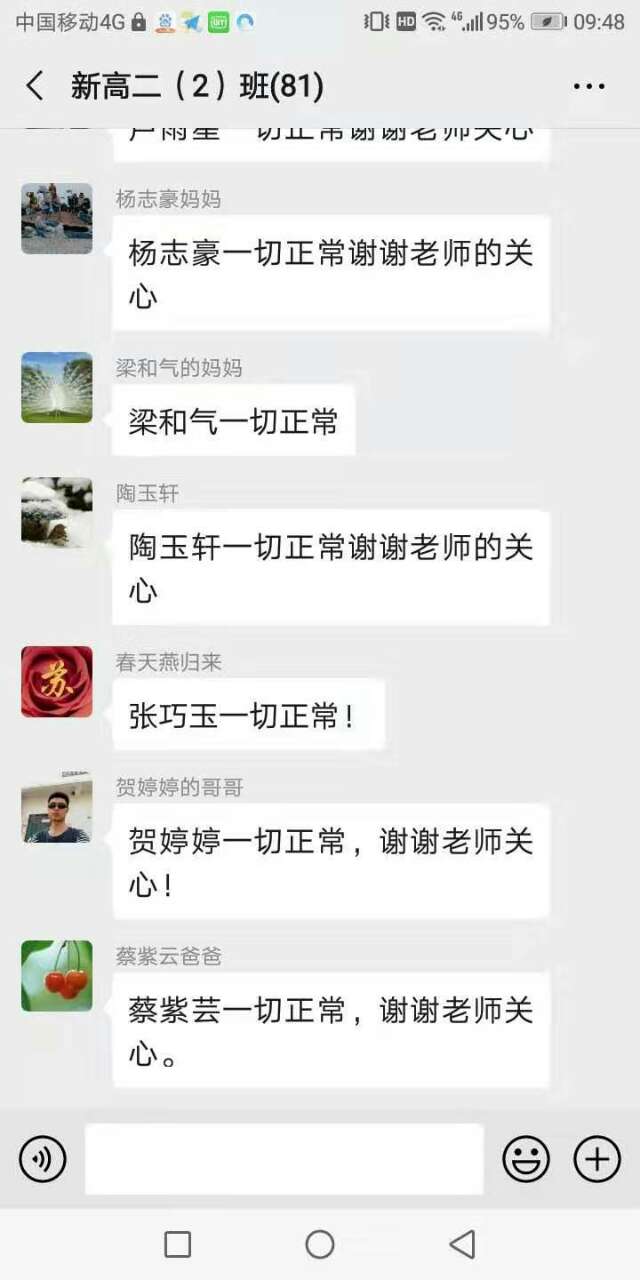The width and height of the screenshot is (640, 1280).
Task: Open the group chat overflow menu
Action: coord(589,87)
